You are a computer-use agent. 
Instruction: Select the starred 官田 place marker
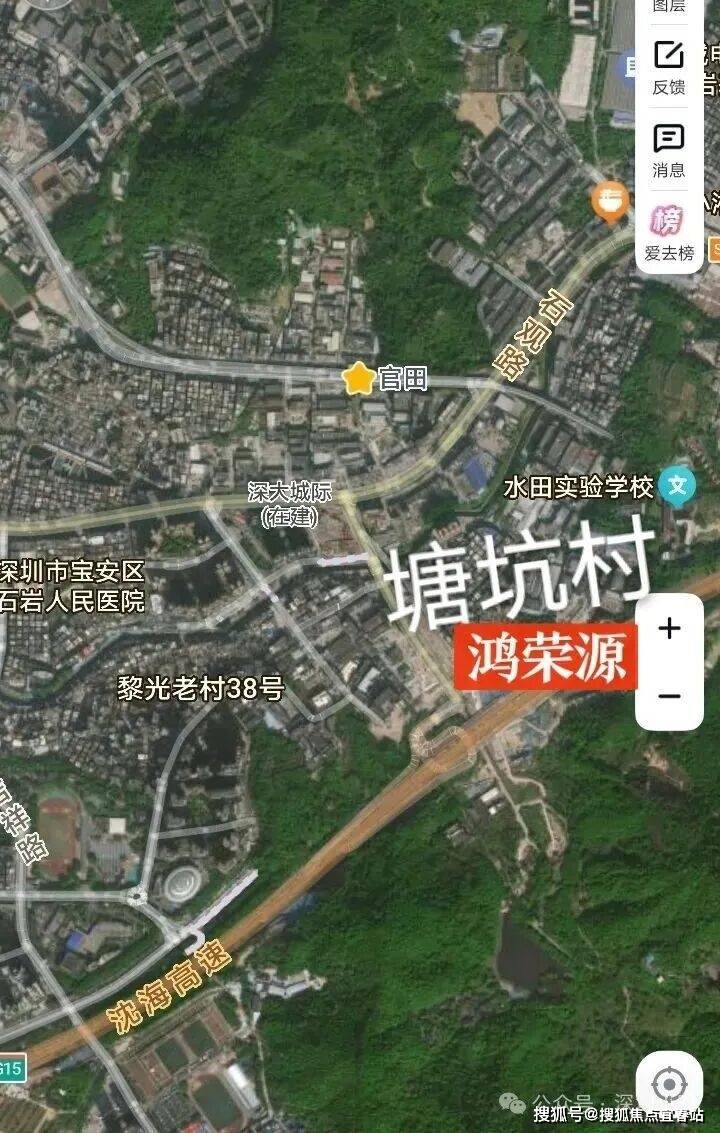pyautogui.click(x=358, y=378)
